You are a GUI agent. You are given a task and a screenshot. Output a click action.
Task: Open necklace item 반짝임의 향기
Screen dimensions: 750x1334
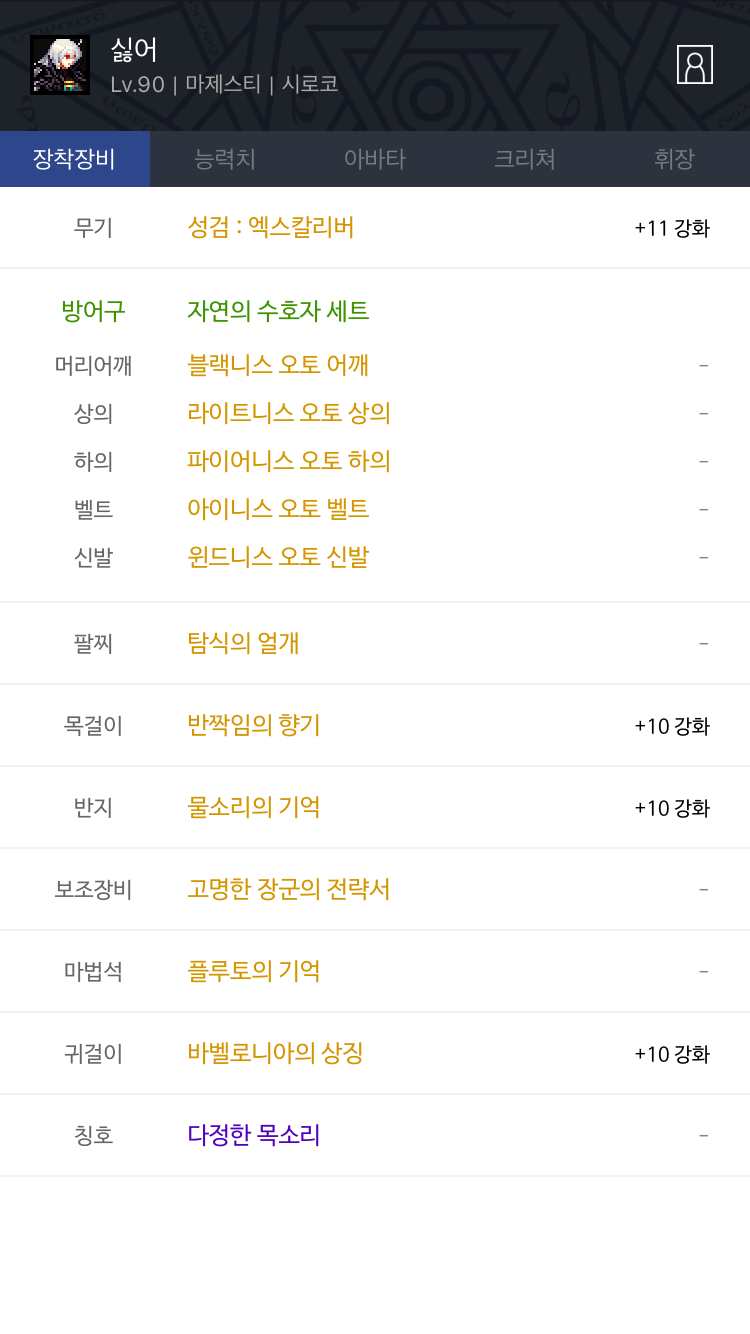tap(254, 725)
